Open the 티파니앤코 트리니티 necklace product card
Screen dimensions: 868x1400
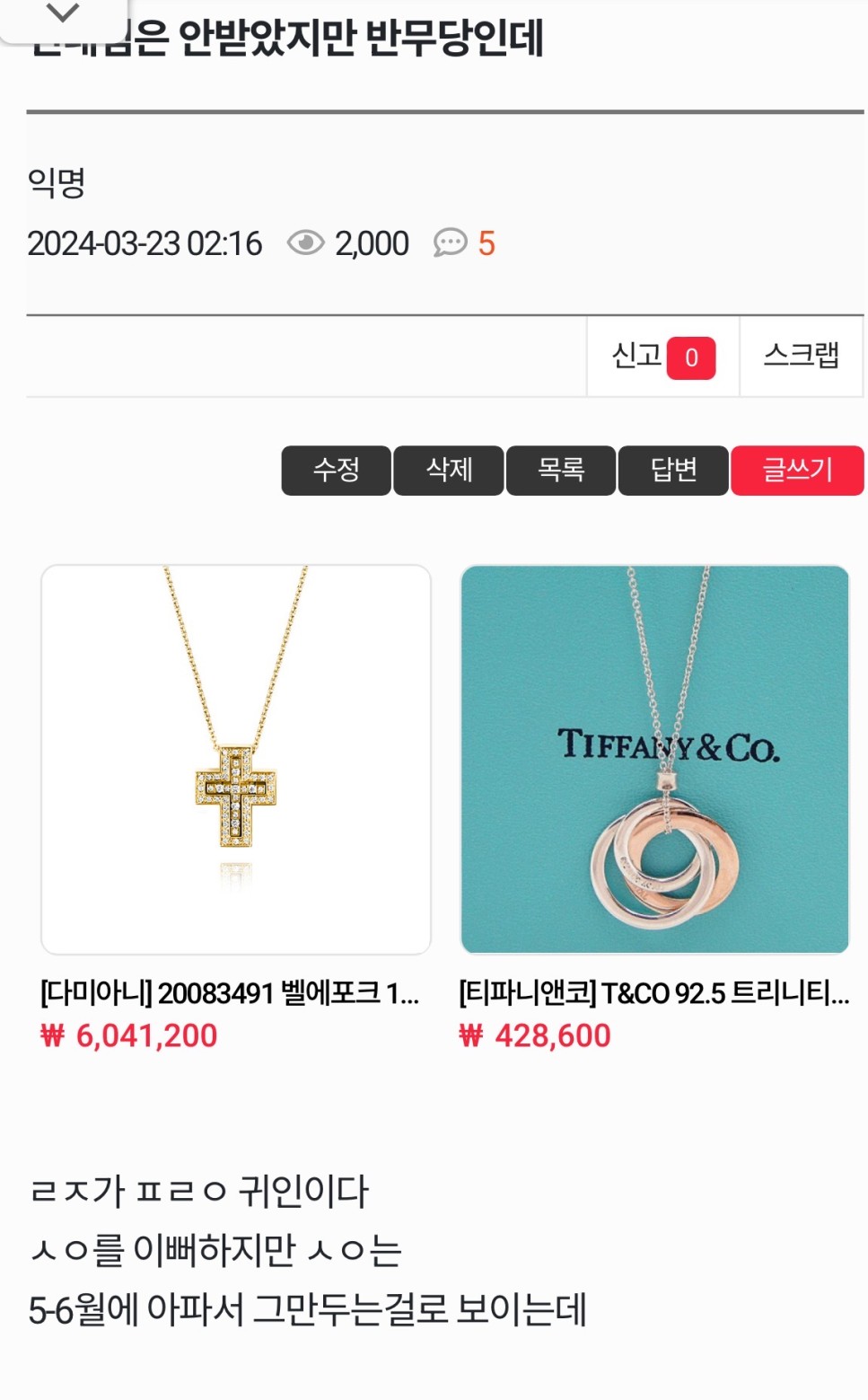[x=654, y=760]
